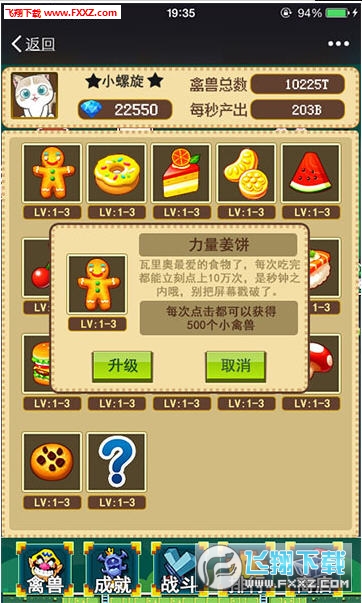The height and width of the screenshot is (603, 362).
Task: Select the gingerbread man tile in the top row
Action: [x=52, y=173]
